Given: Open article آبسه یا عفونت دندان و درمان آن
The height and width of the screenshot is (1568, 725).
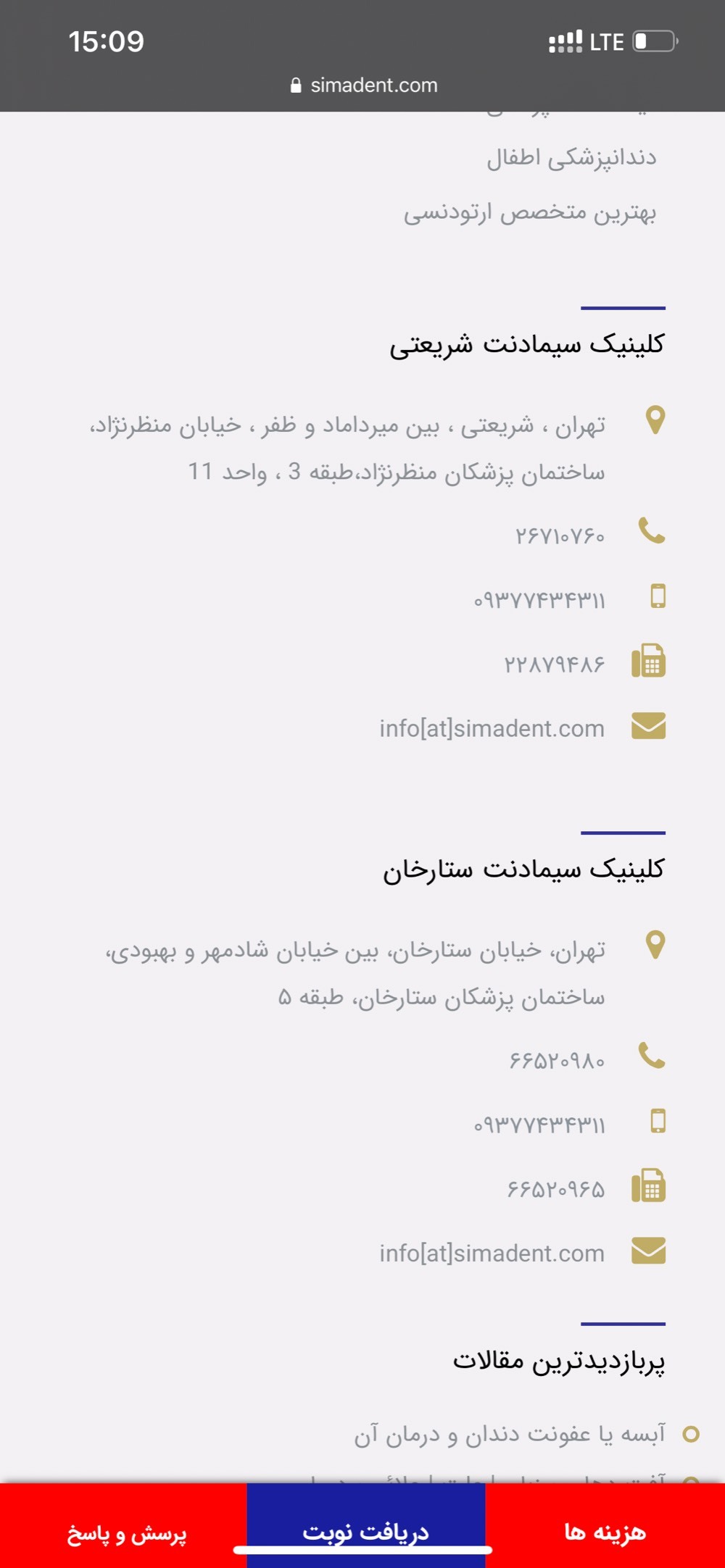Looking at the screenshot, I should pyautogui.click(x=510, y=1433).
